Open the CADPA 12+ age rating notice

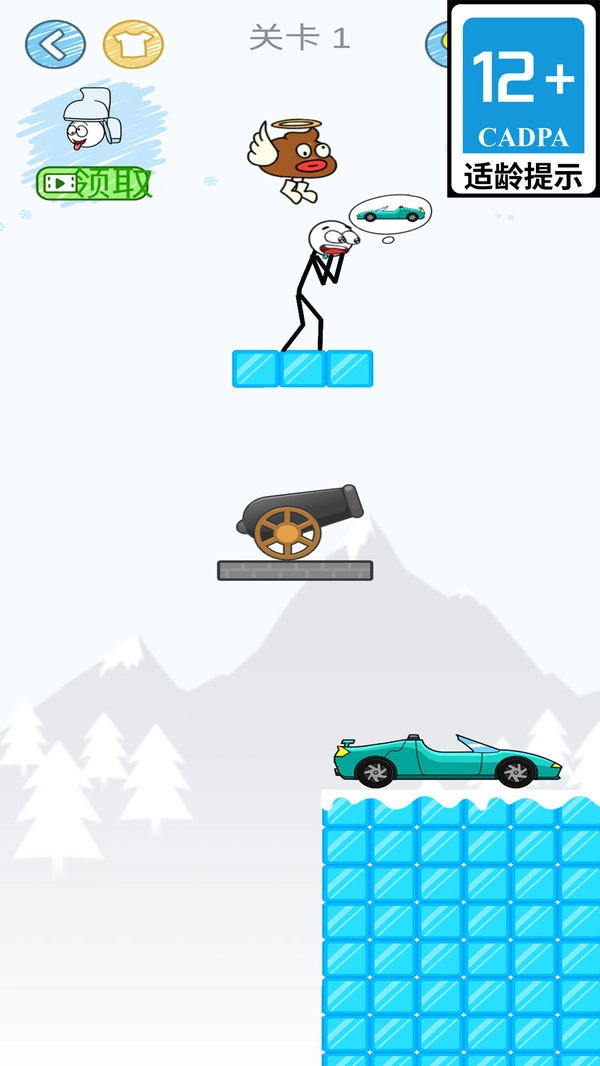coord(523,99)
